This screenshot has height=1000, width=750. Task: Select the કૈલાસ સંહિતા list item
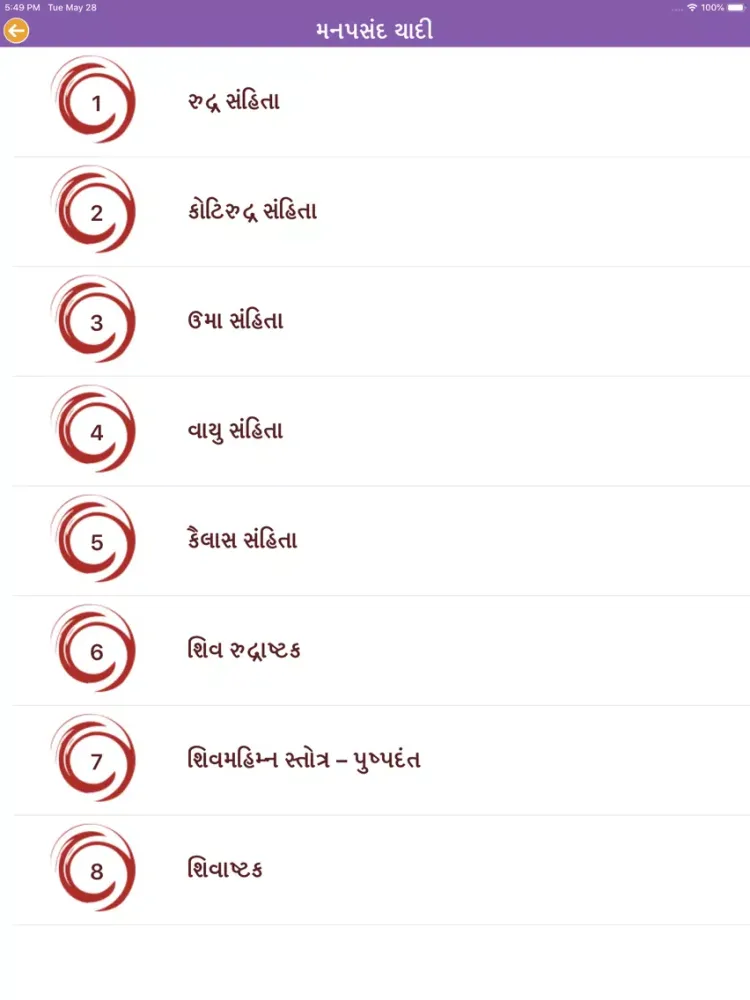(x=240, y=540)
